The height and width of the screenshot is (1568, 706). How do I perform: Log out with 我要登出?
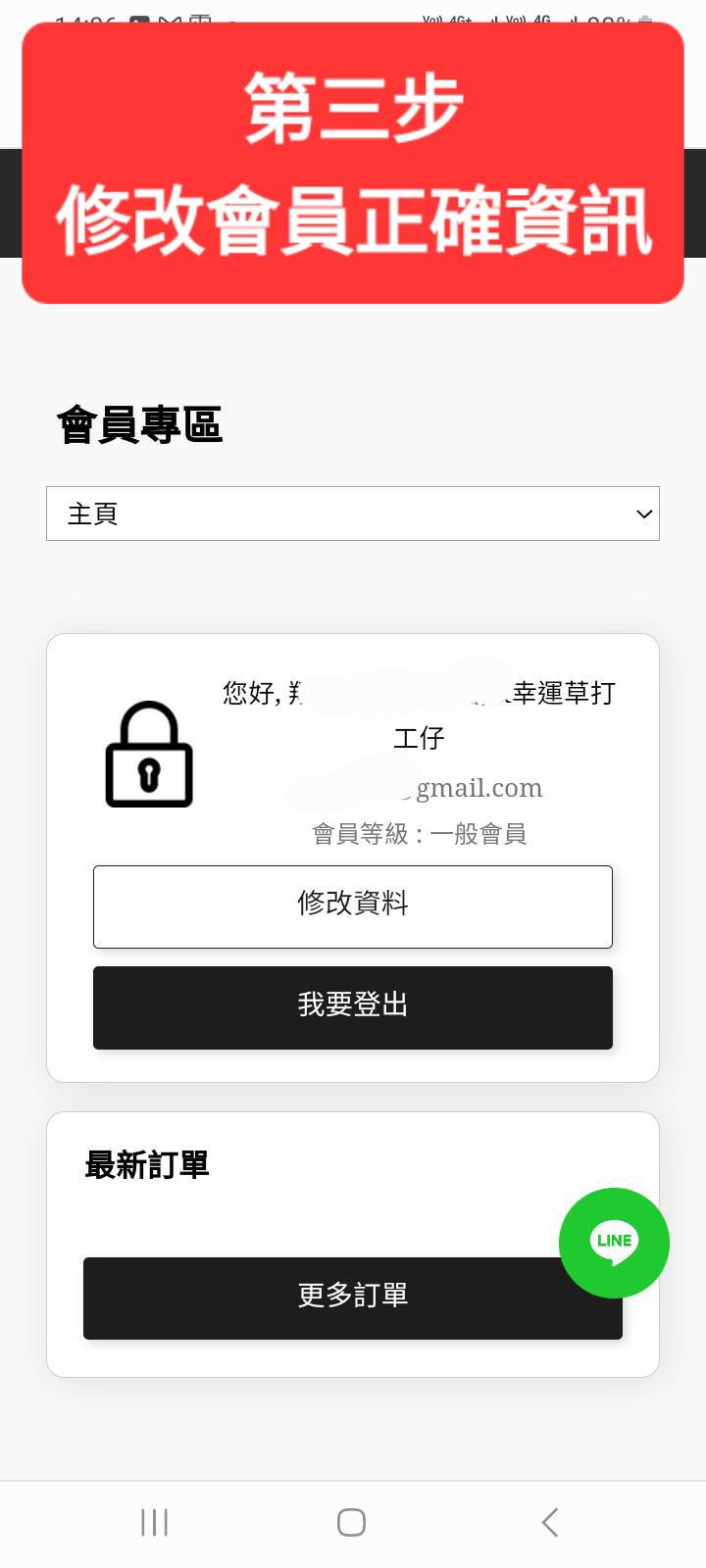click(x=353, y=1007)
